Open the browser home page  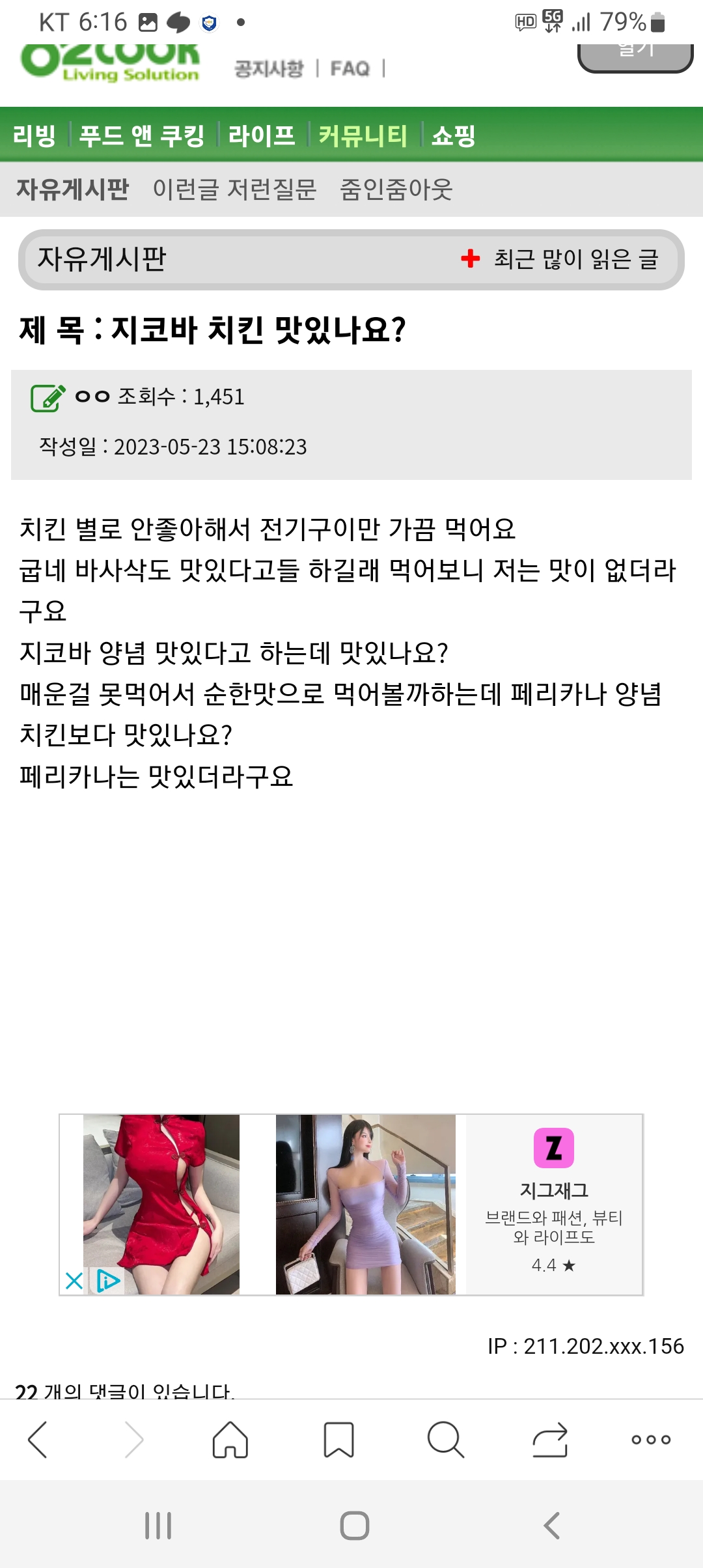pyautogui.click(x=230, y=1440)
